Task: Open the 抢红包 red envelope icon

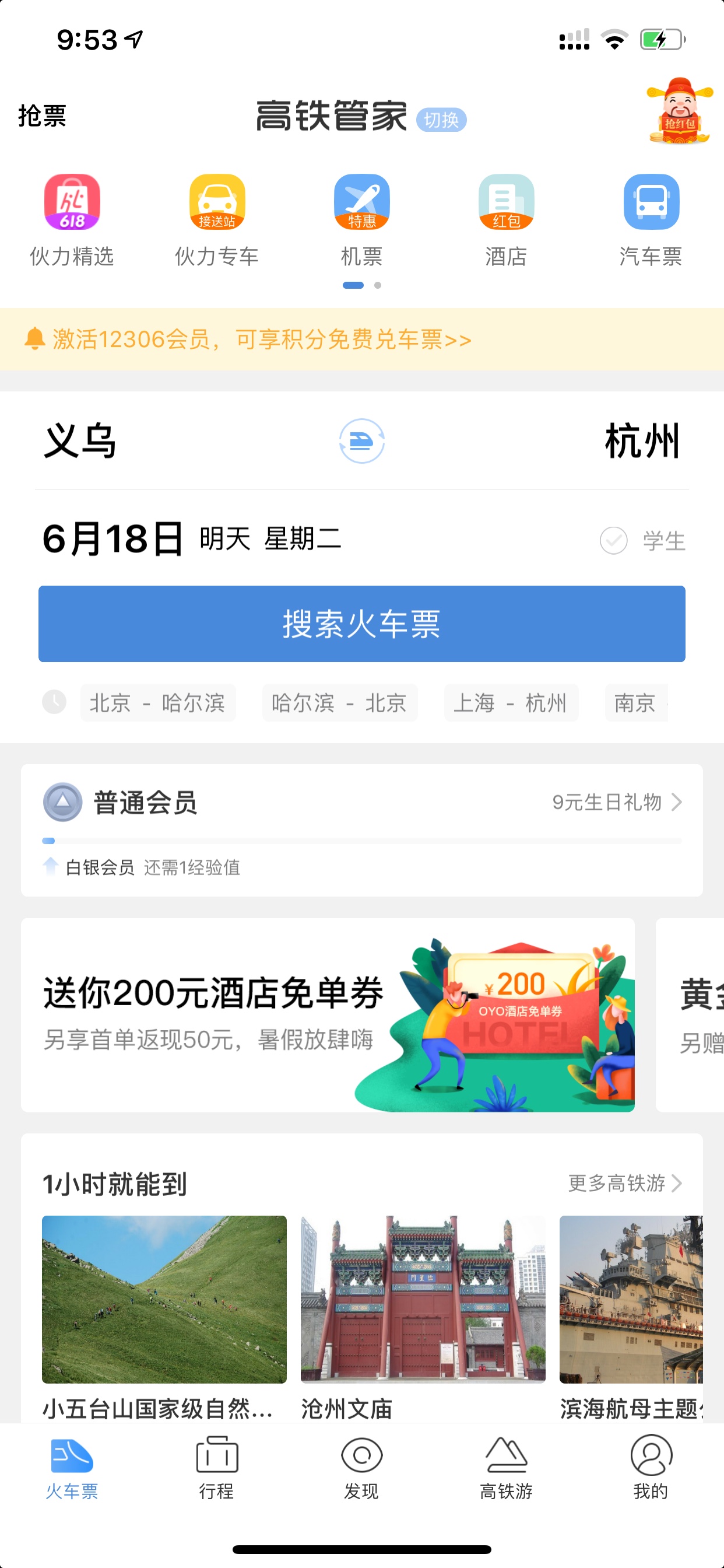Action: click(680, 111)
